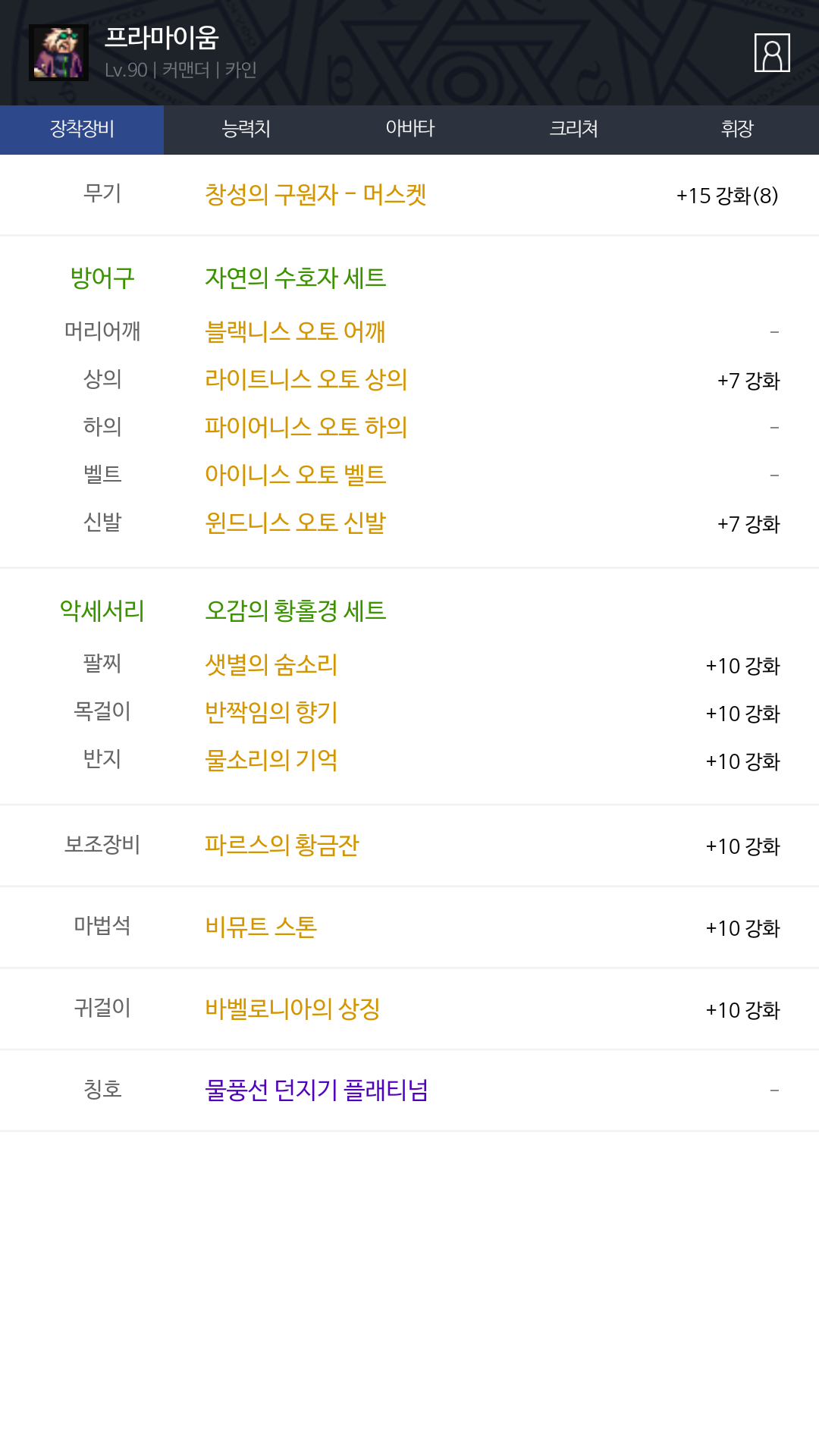The height and width of the screenshot is (1456, 819).
Task: Open 오감의 황홀경 세트 details
Action: pyautogui.click(x=296, y=610)
